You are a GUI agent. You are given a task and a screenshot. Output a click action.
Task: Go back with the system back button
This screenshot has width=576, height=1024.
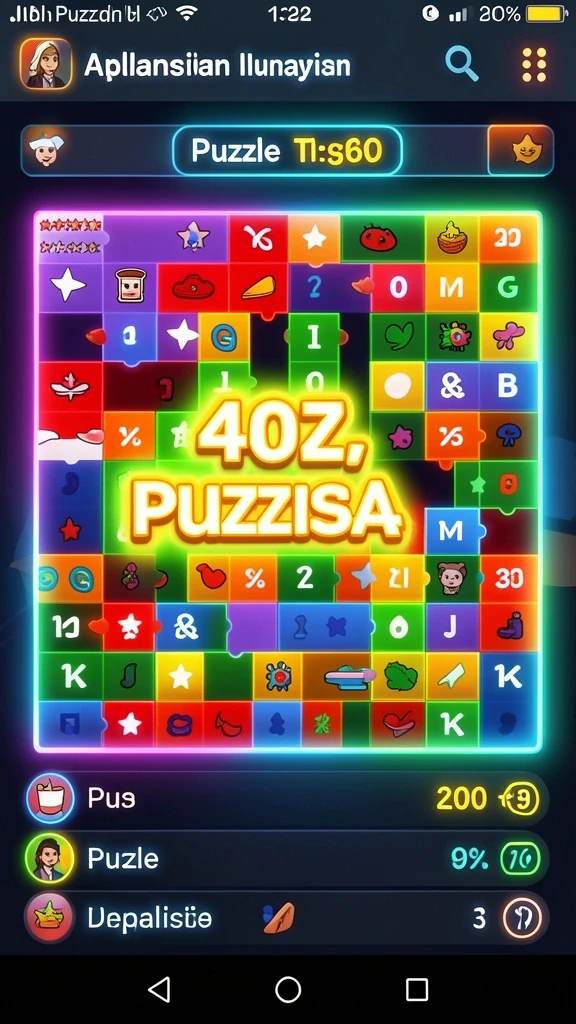[159, 989]
